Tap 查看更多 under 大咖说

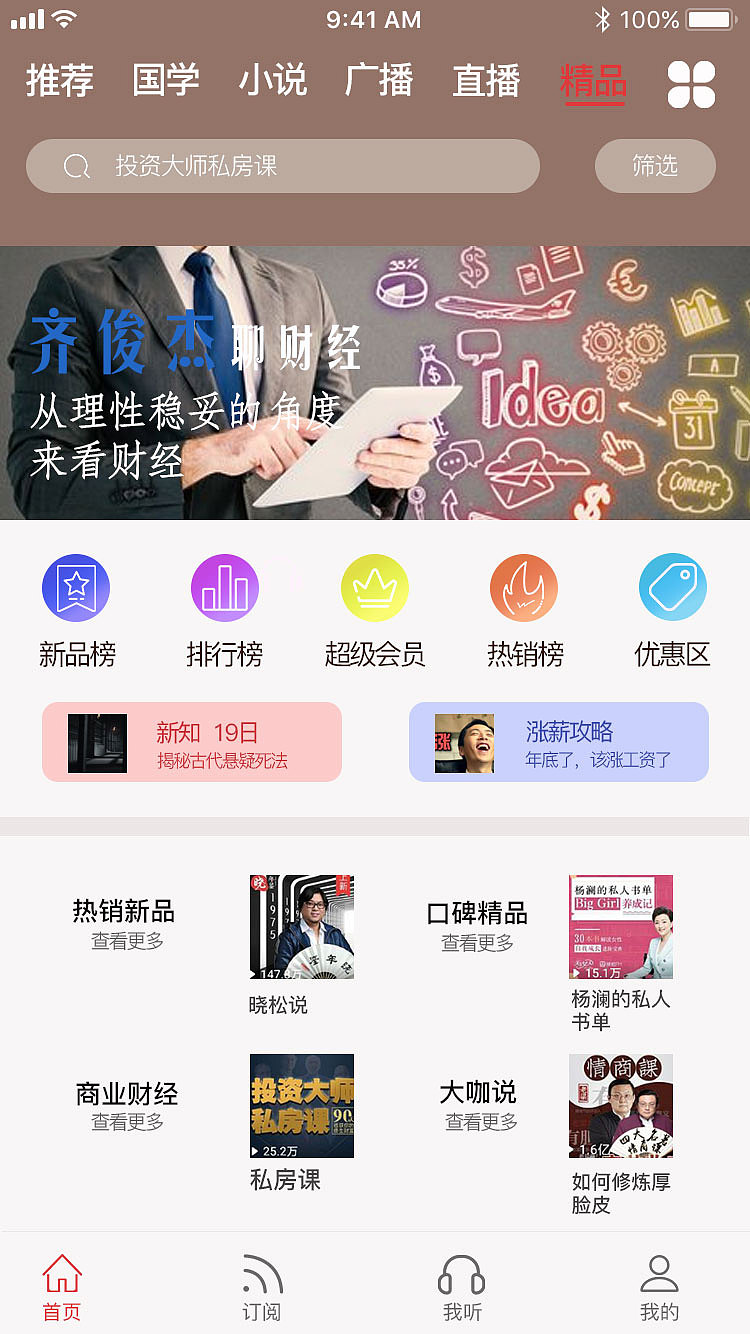coord(478,1123)
